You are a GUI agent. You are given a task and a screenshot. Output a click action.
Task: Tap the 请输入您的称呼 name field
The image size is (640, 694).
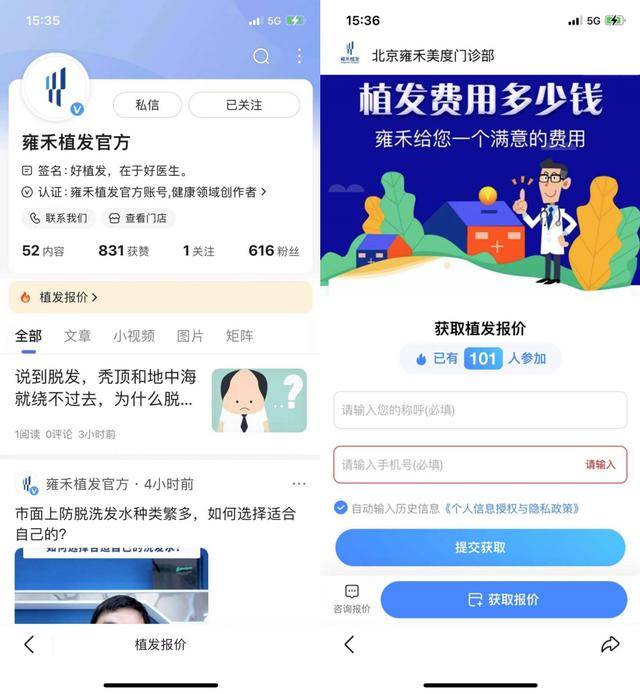pos(480,409)
